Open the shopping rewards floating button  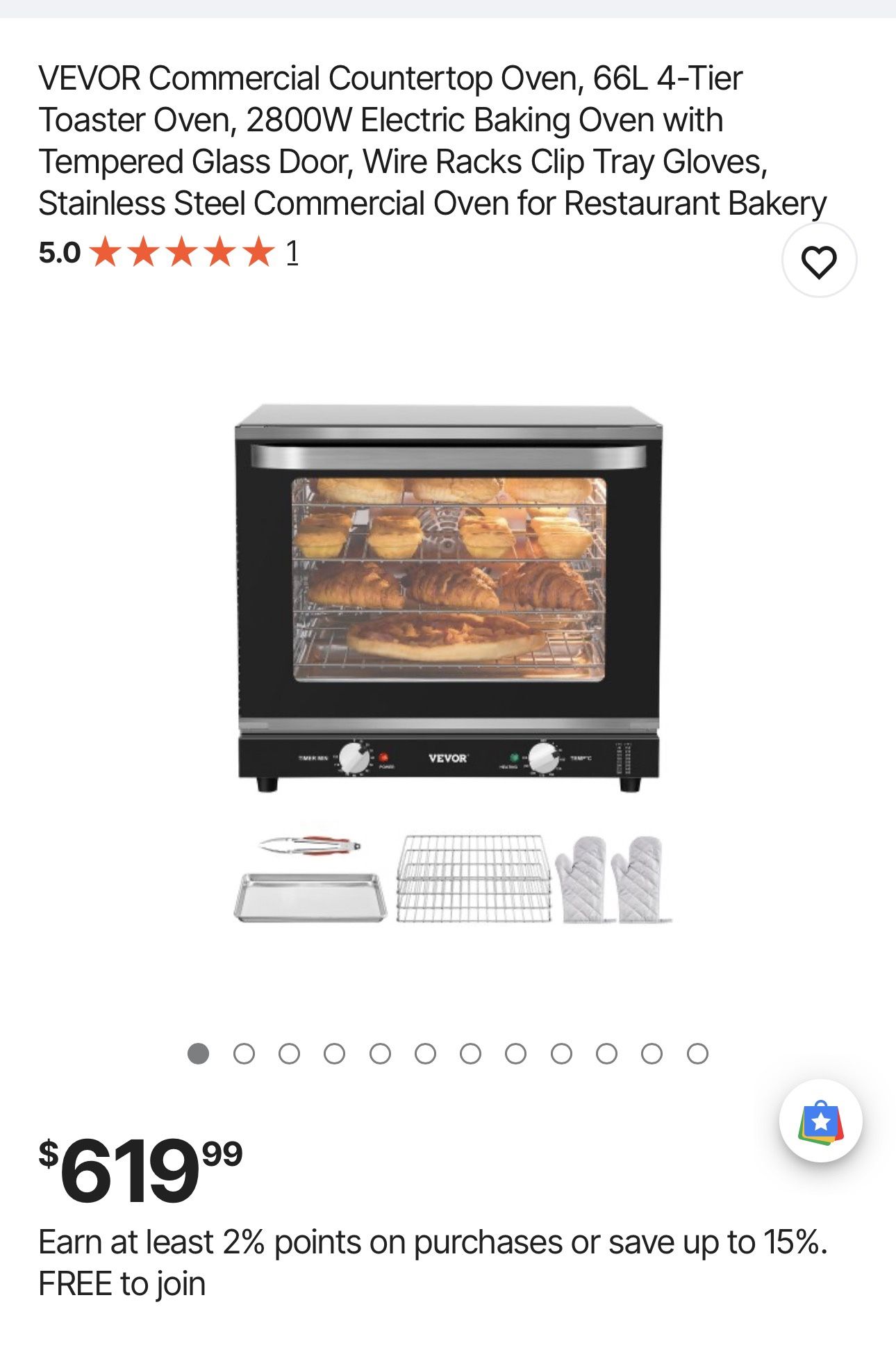(x=820, y=1121)
